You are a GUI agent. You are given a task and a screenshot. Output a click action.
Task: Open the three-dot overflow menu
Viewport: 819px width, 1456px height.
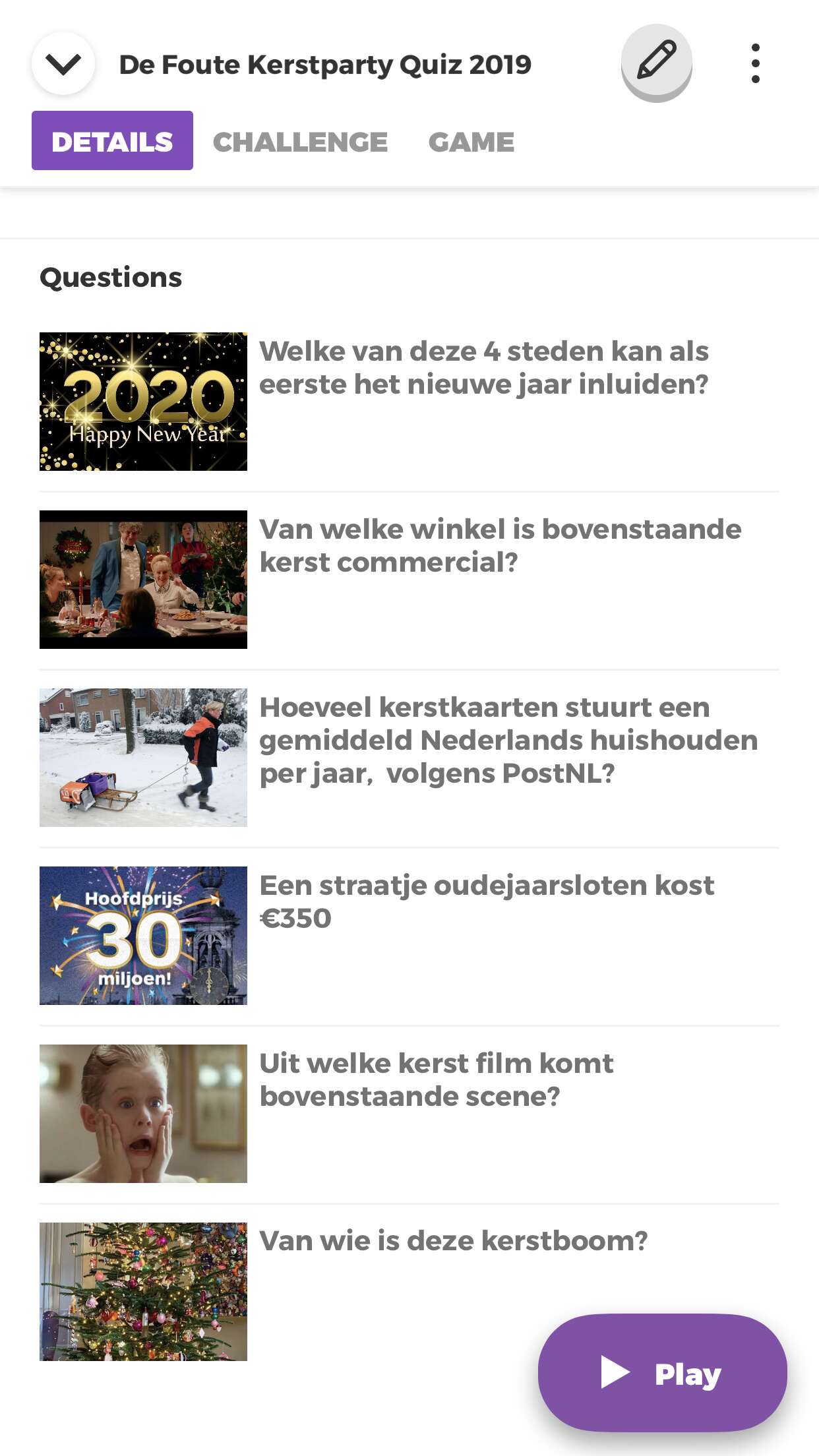point(756,64)
